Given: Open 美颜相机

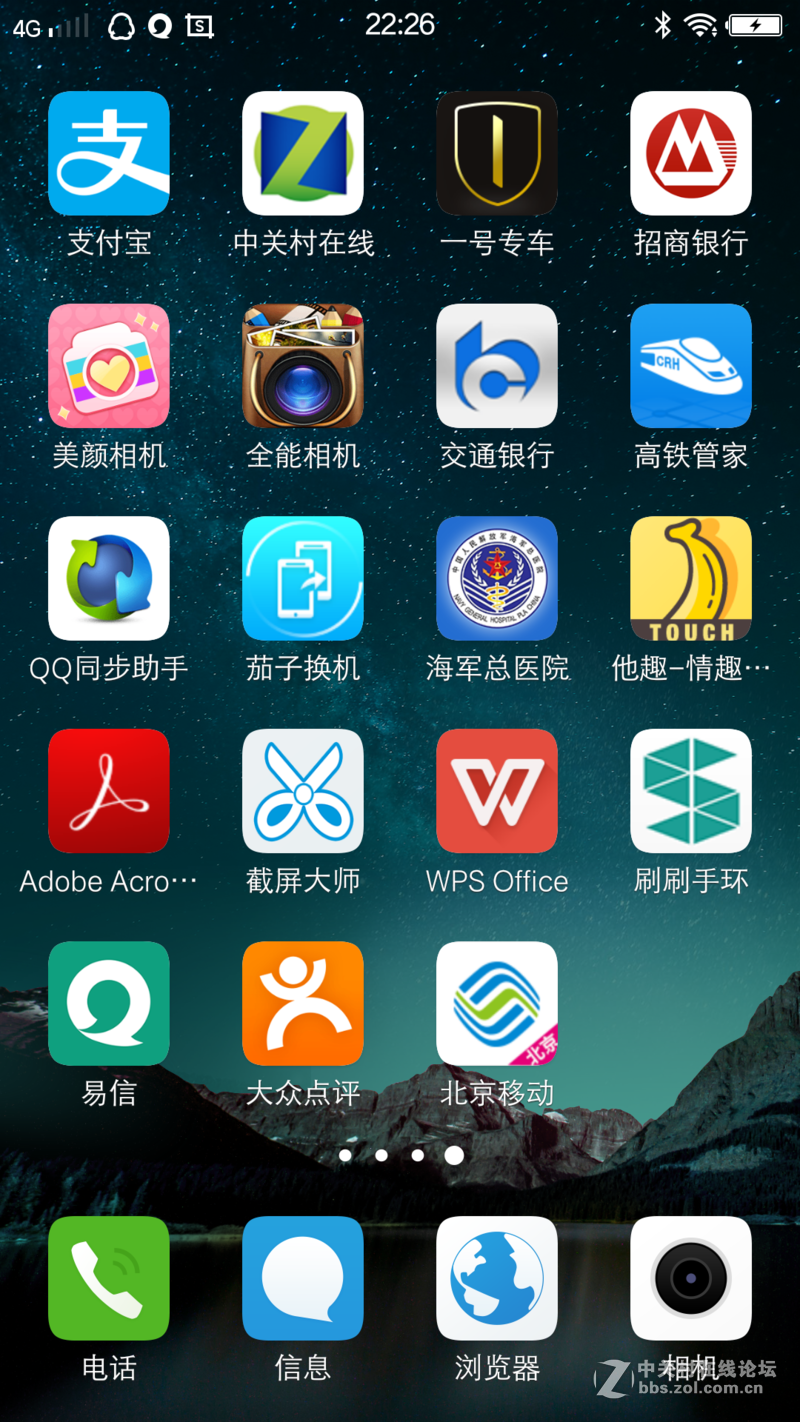Looking at the screenshot, I should click(109, 366).
